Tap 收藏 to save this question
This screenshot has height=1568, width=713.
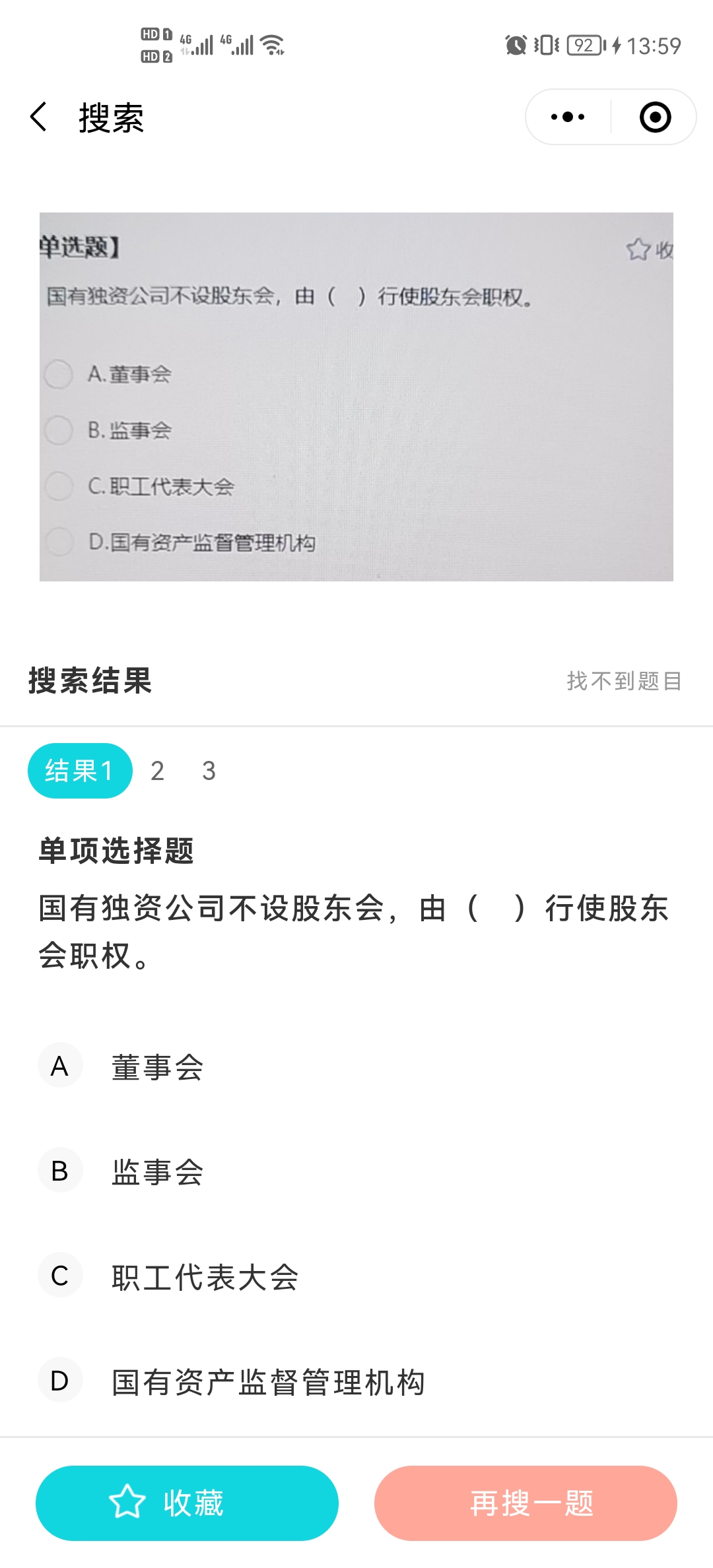click(x=187, y=1503)
